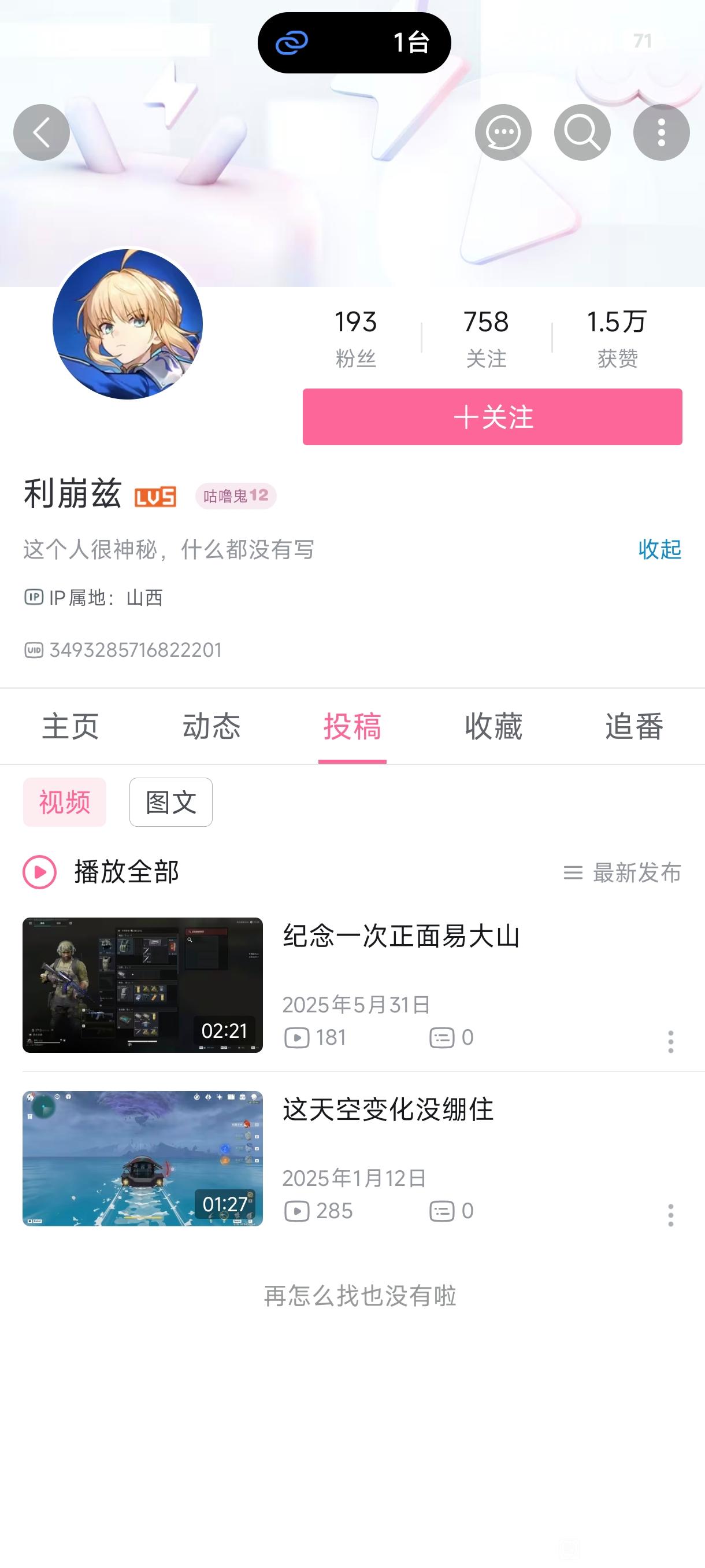Collapse the profile details with 收起
Viewport: 705px width, 1568px height.
pyautogui.click(x=659, y=549)
